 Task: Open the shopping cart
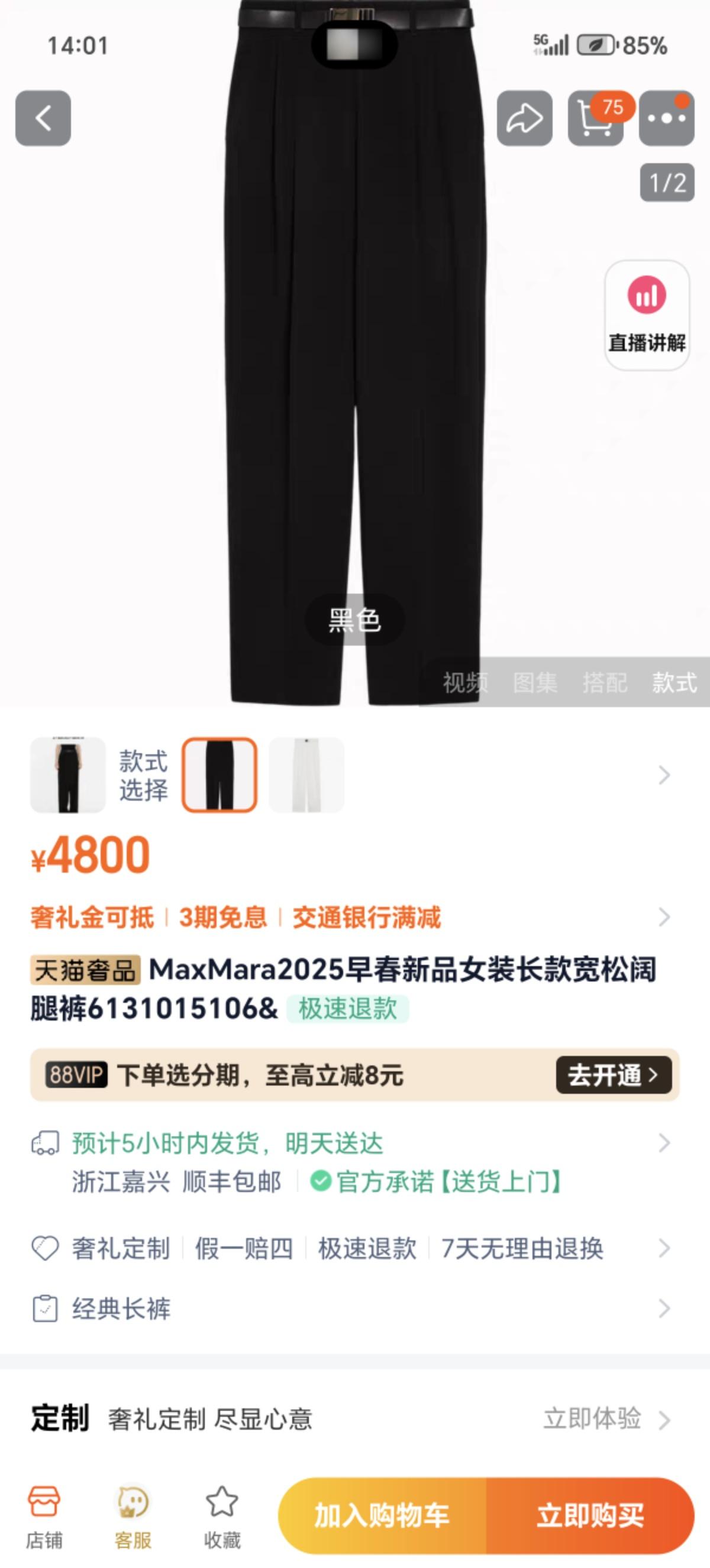click(x=595, y=118)
